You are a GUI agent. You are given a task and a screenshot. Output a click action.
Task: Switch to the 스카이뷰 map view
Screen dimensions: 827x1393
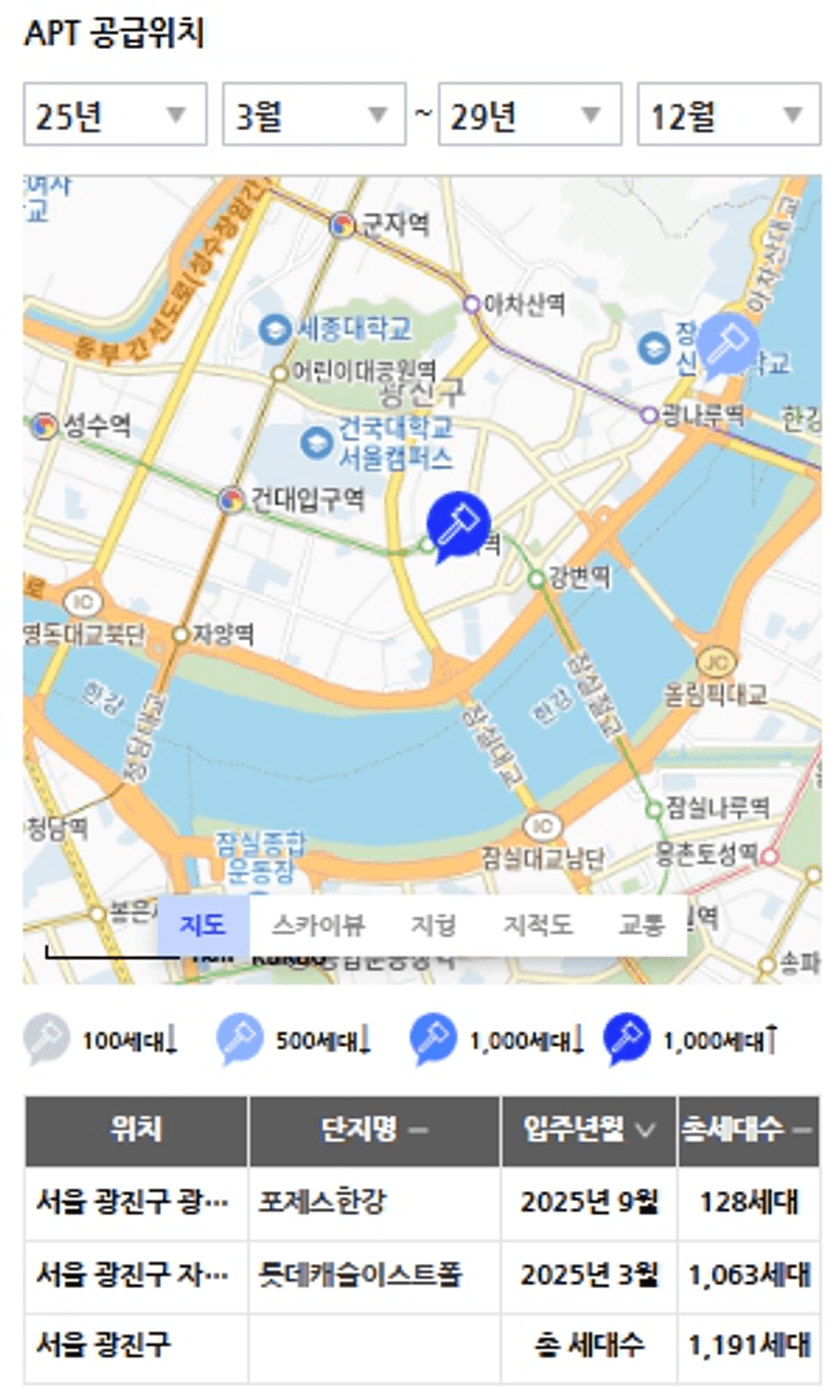coord(318,925)
